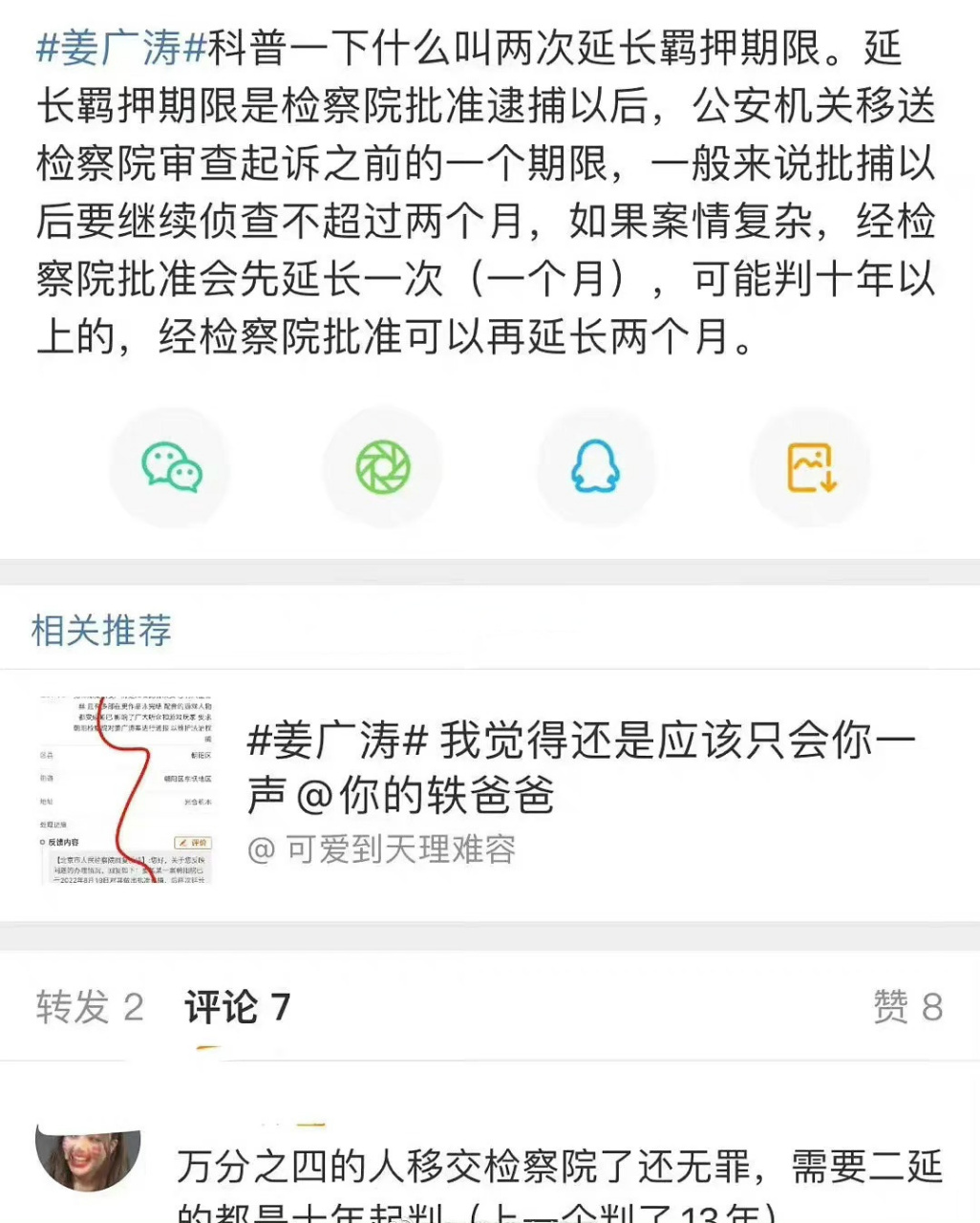Switch to the 评论 (comments) tab
The width and height of the screenshot is (980, 1223).
point(236,1006)
